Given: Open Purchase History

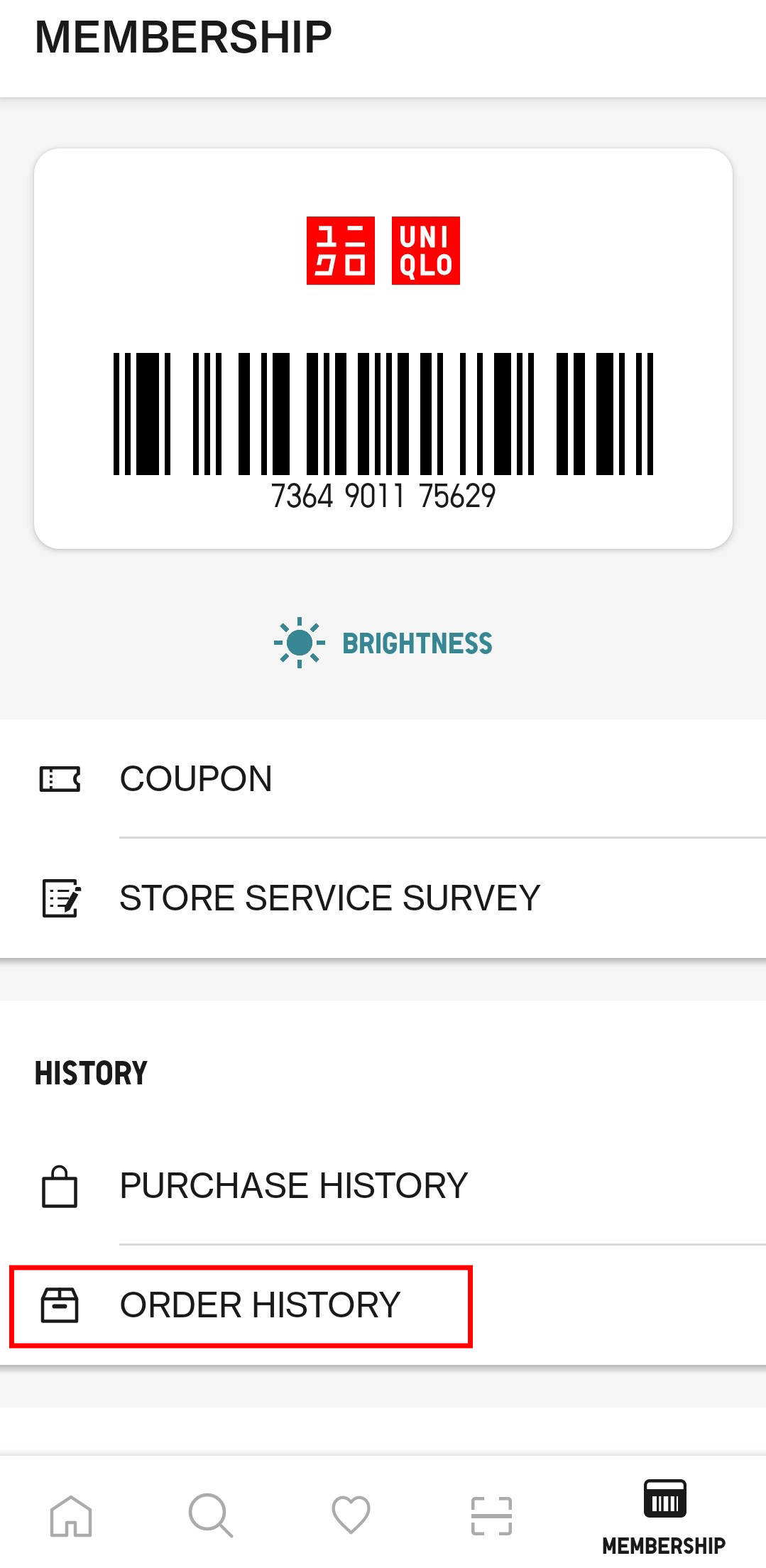Looking at the screenshot, I should pyautogui.click(x=292, y=1183).
